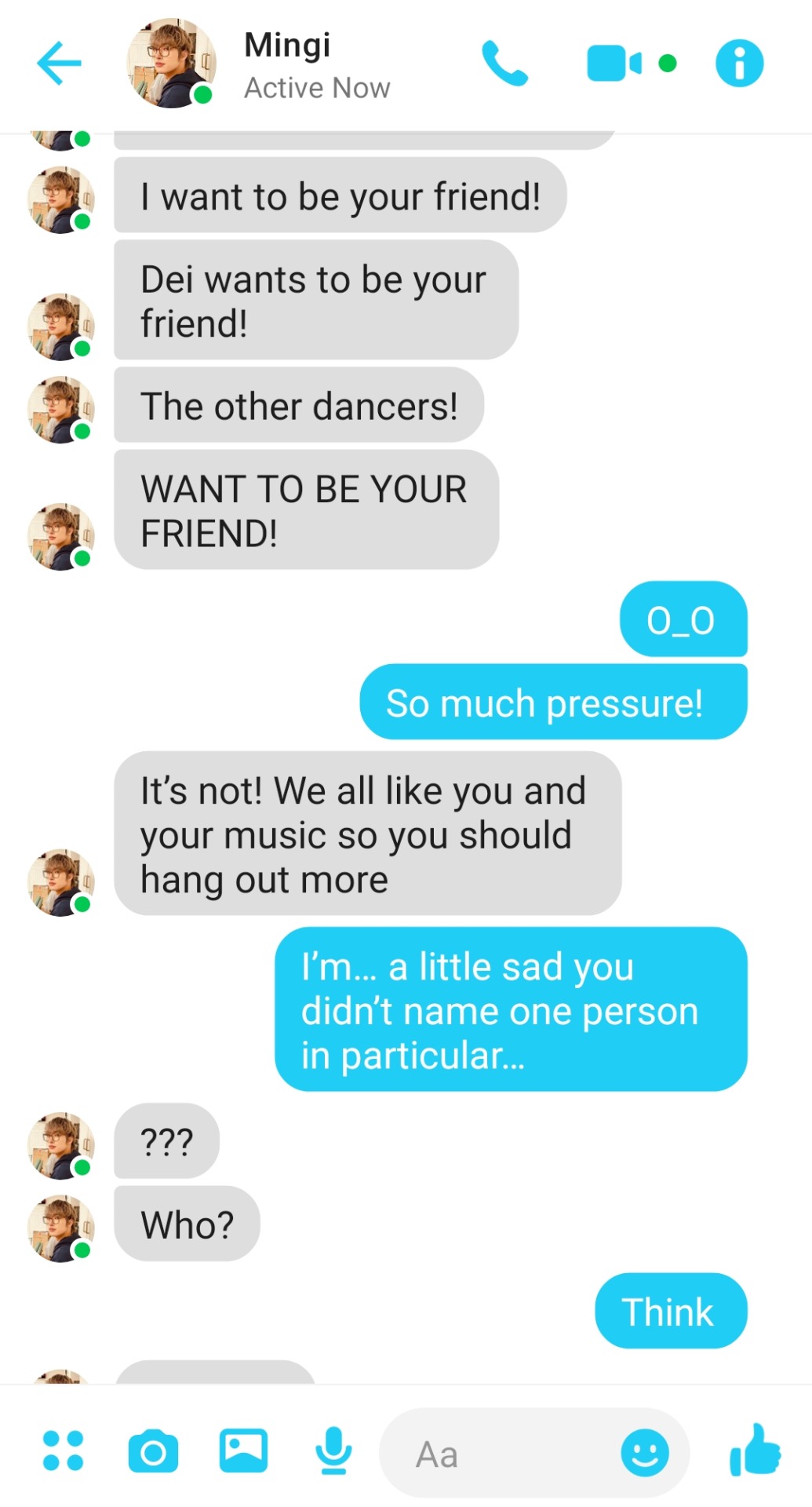The height and width of the screenshot is (1507, 812).
Task: Start a voice call with Mingi
Action: pos(504,63)
